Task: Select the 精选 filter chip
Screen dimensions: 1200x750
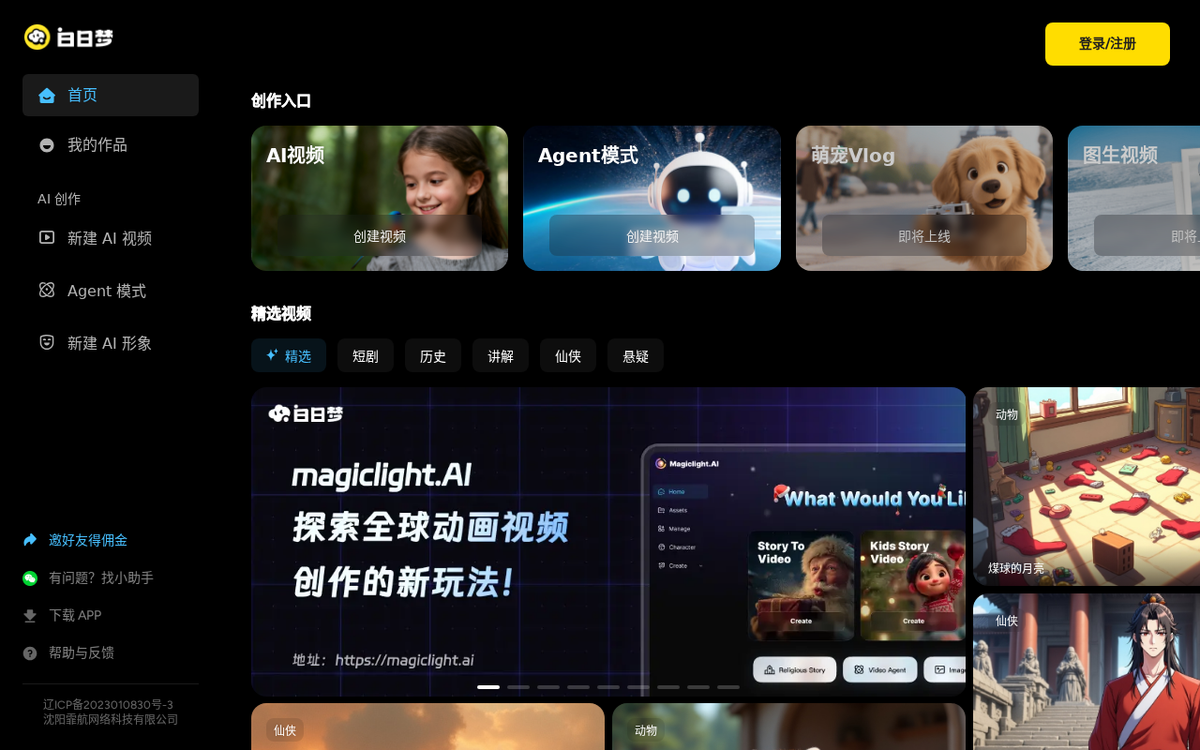Action: (288, 356)
